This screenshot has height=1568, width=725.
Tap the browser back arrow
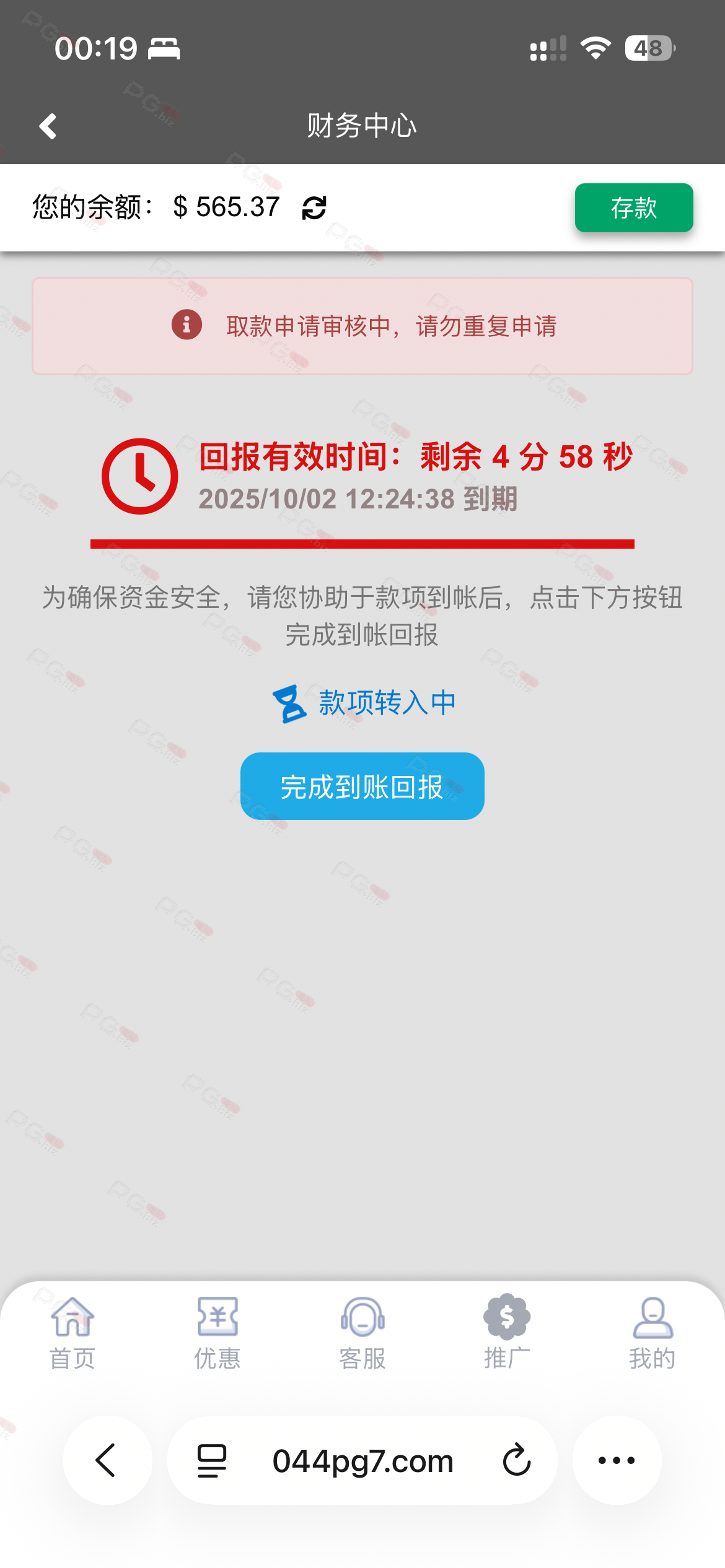click(x=107, y=1460)
